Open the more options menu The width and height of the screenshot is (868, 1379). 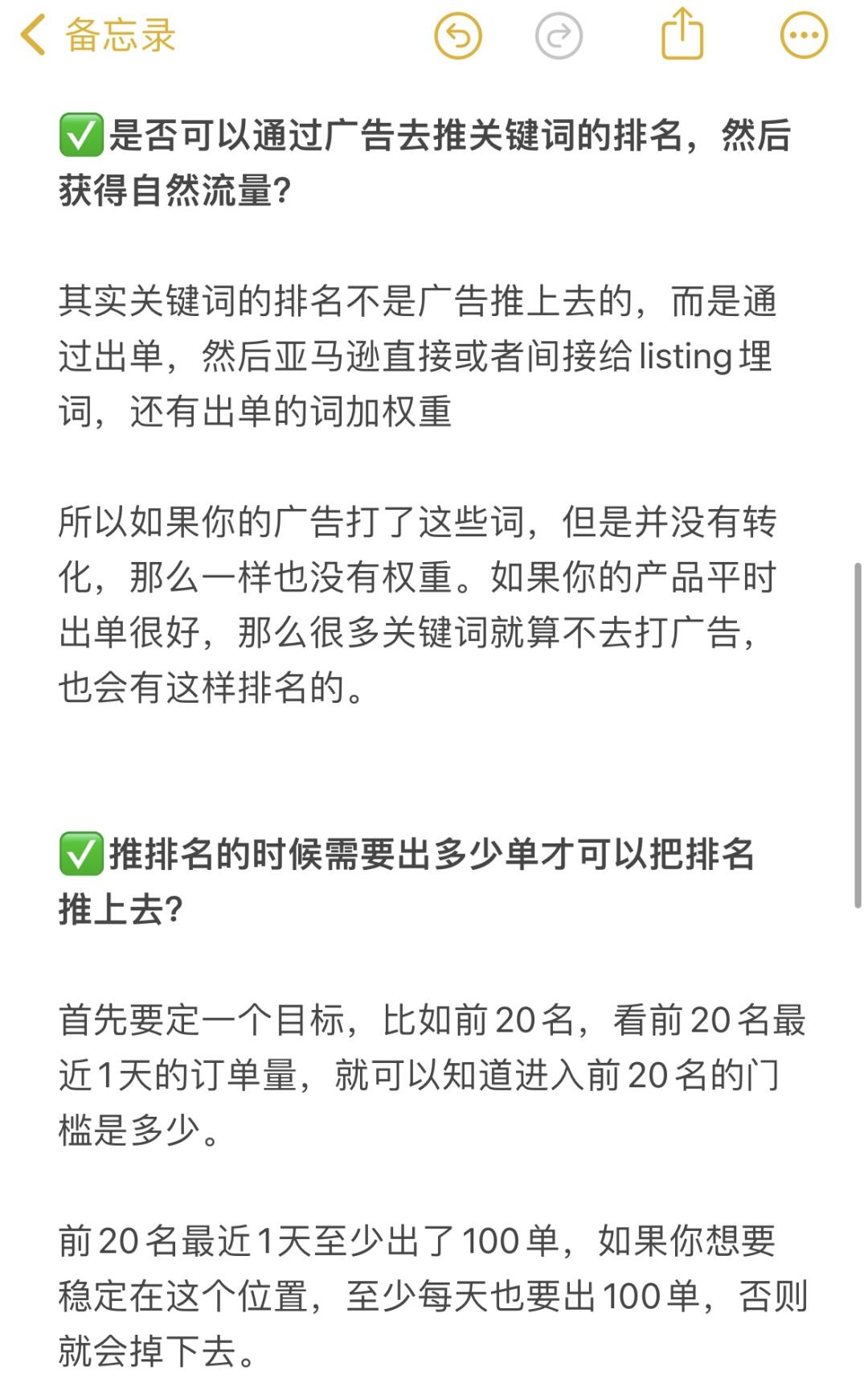(x=804, y=35)
